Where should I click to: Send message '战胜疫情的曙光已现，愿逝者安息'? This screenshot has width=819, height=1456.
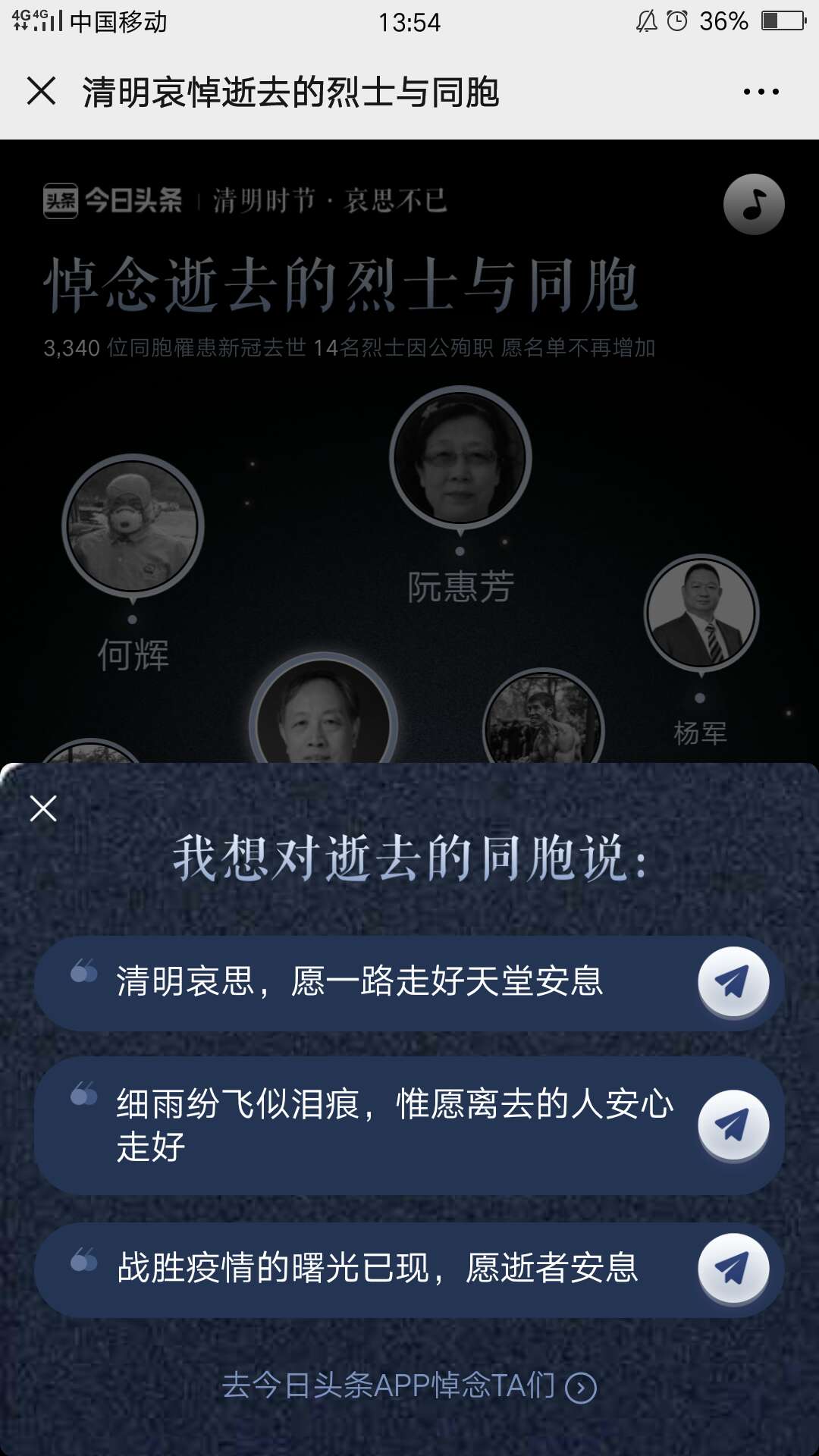733,1268
